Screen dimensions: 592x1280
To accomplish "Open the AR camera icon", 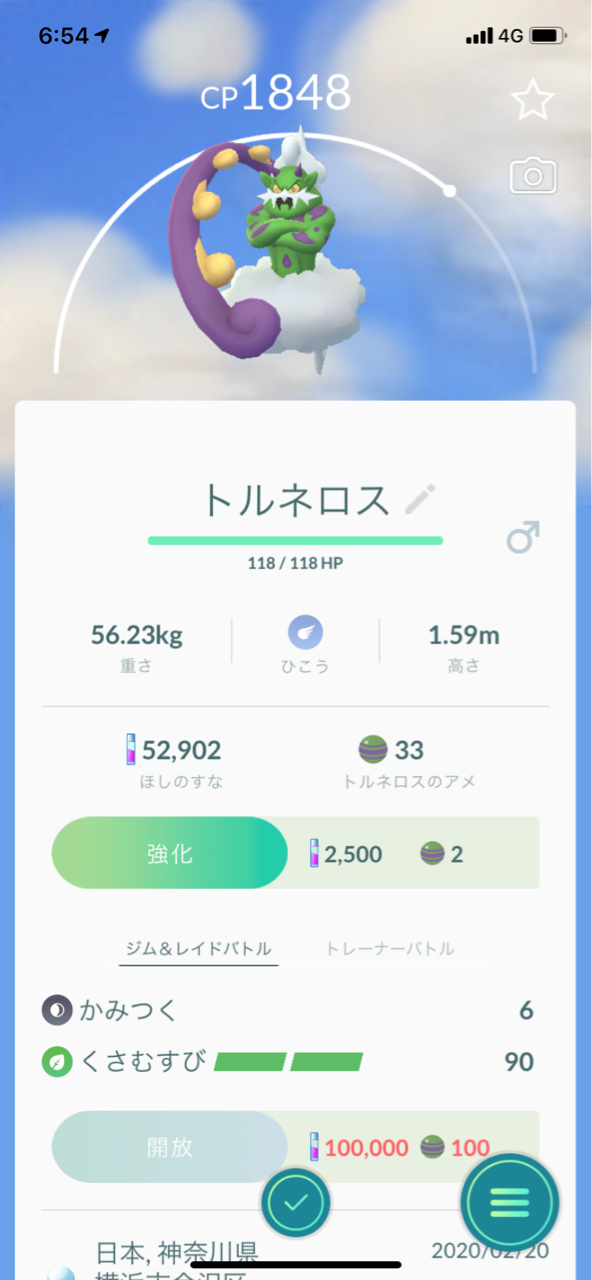I will coord(532,176).
